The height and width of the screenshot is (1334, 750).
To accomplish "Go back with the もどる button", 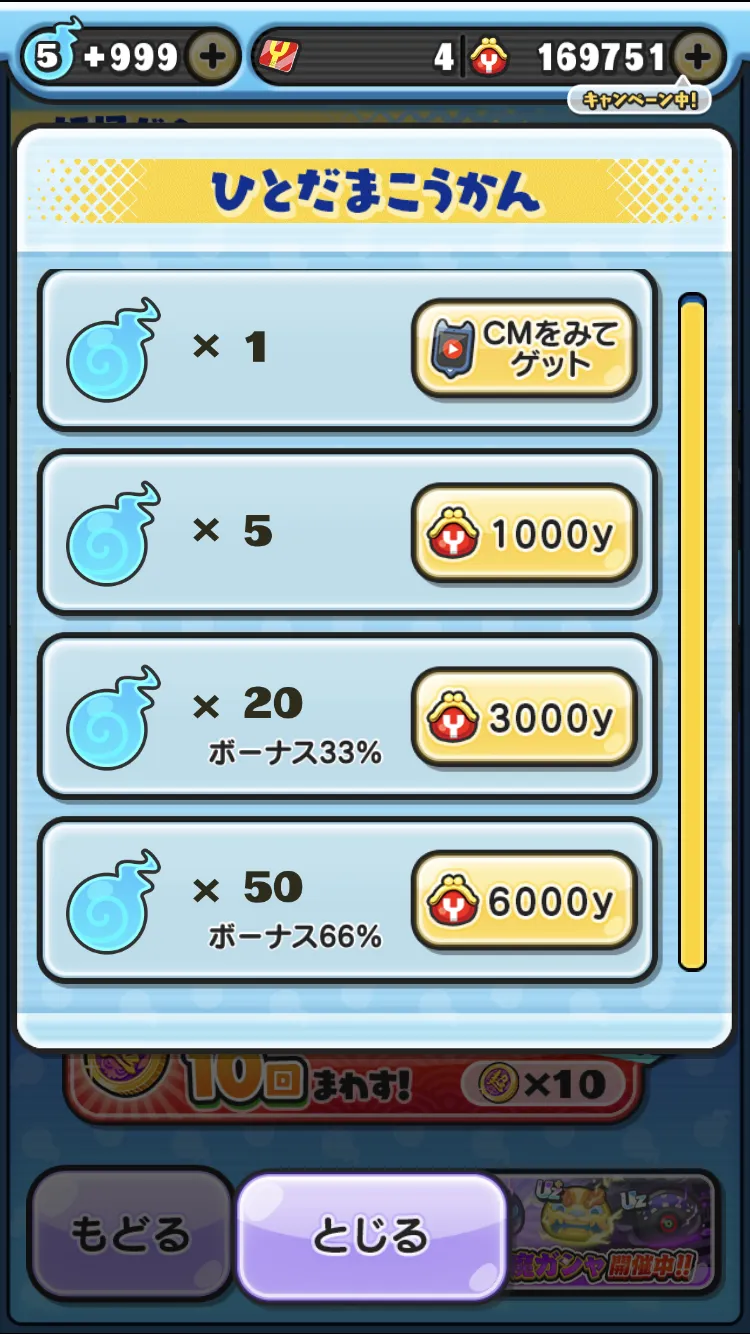I will pyautogui.click(x=130, y=1234).
